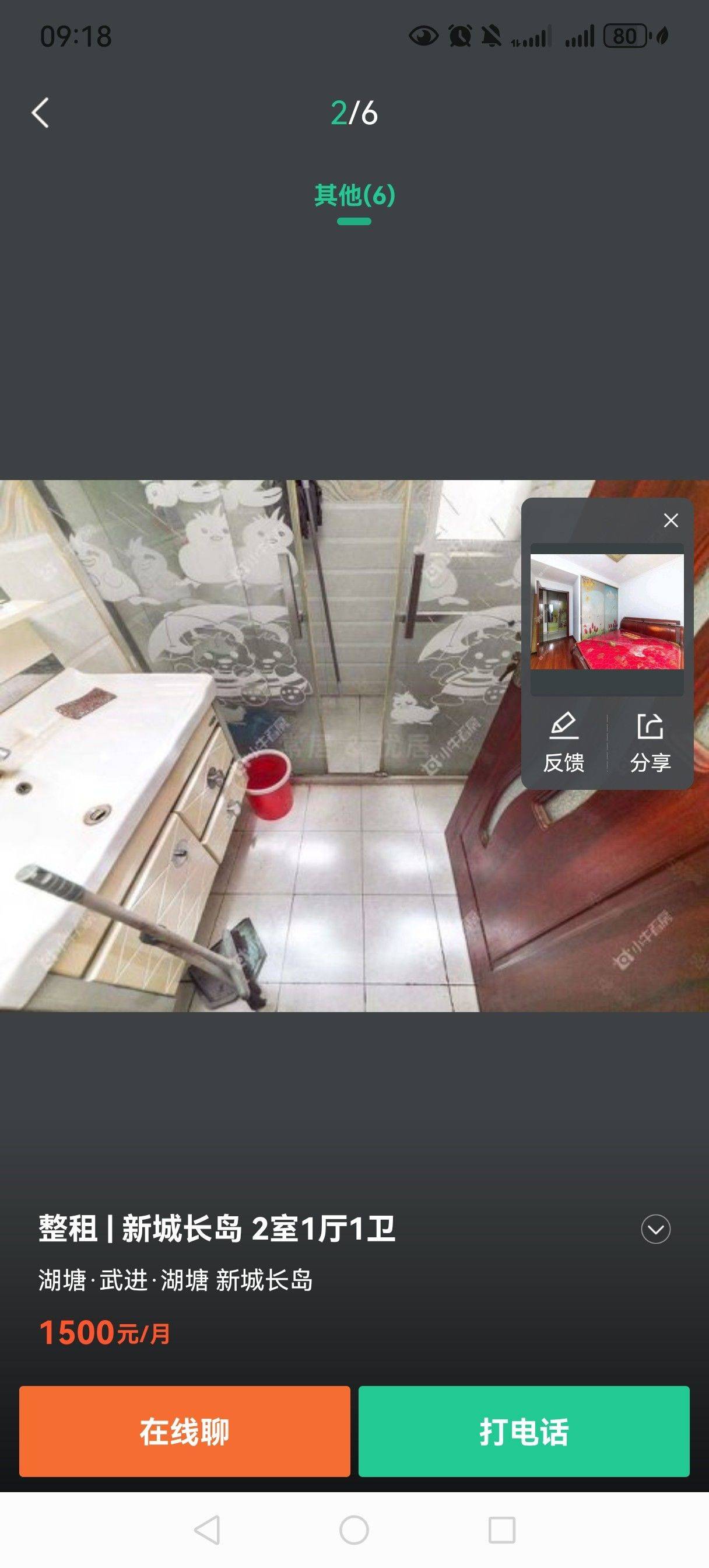Open recent apps from navigation bar
This screenshot has height=1568, width=709.
[502, 1529]
